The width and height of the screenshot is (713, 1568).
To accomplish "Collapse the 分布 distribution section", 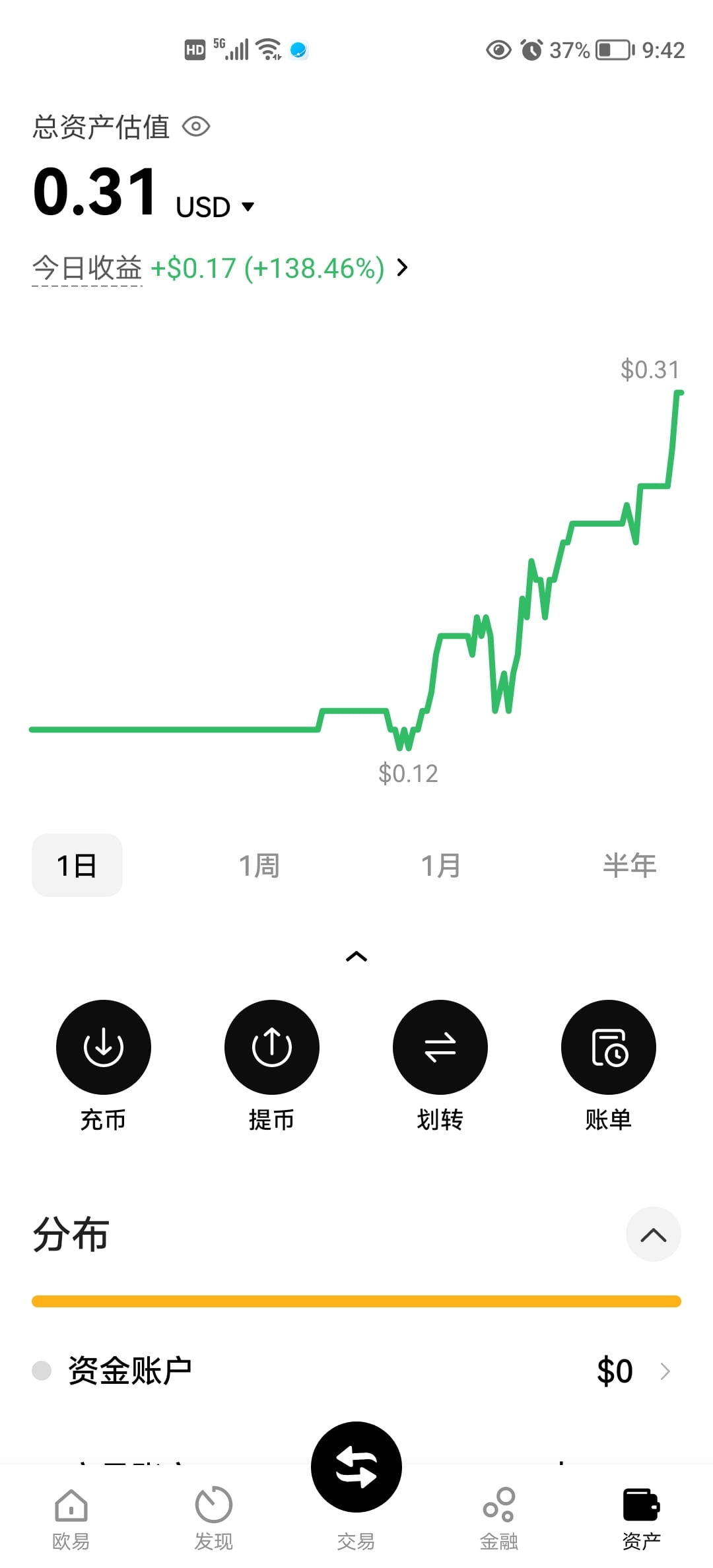I will click(653, 1234).
